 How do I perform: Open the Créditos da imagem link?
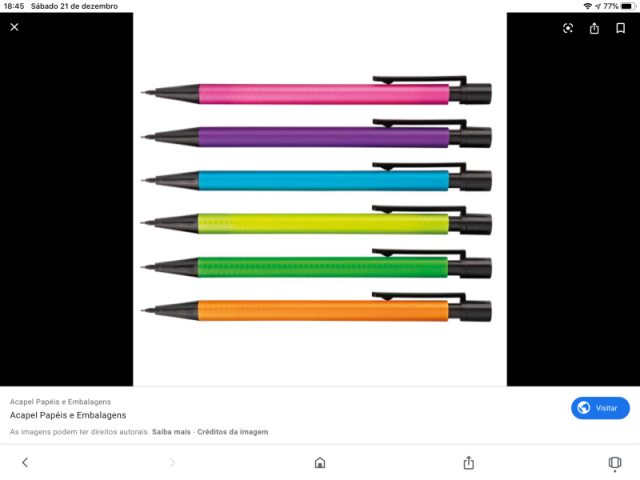[x=232, y=432]
